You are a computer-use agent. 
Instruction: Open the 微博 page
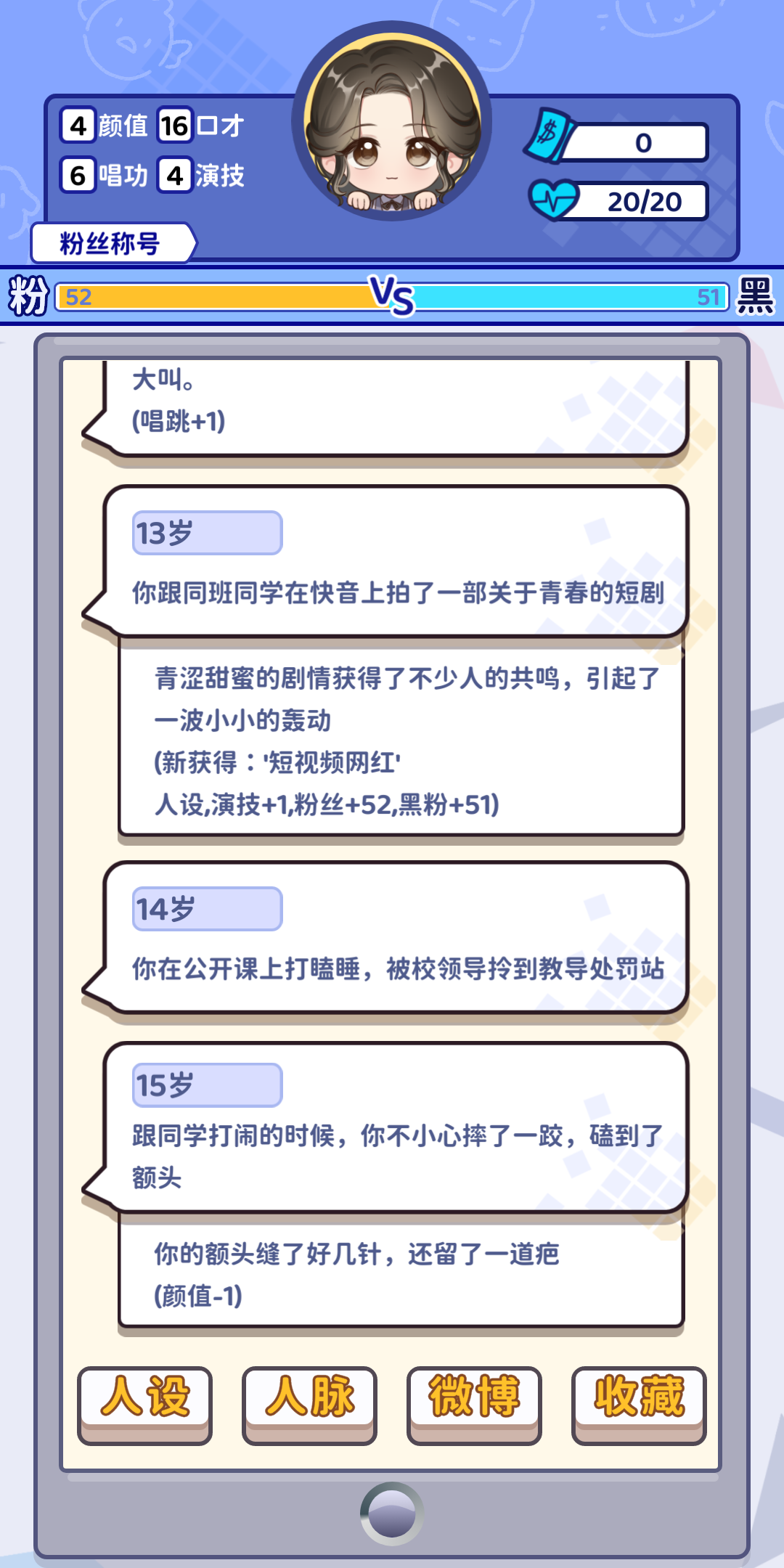click(474, 1397)
